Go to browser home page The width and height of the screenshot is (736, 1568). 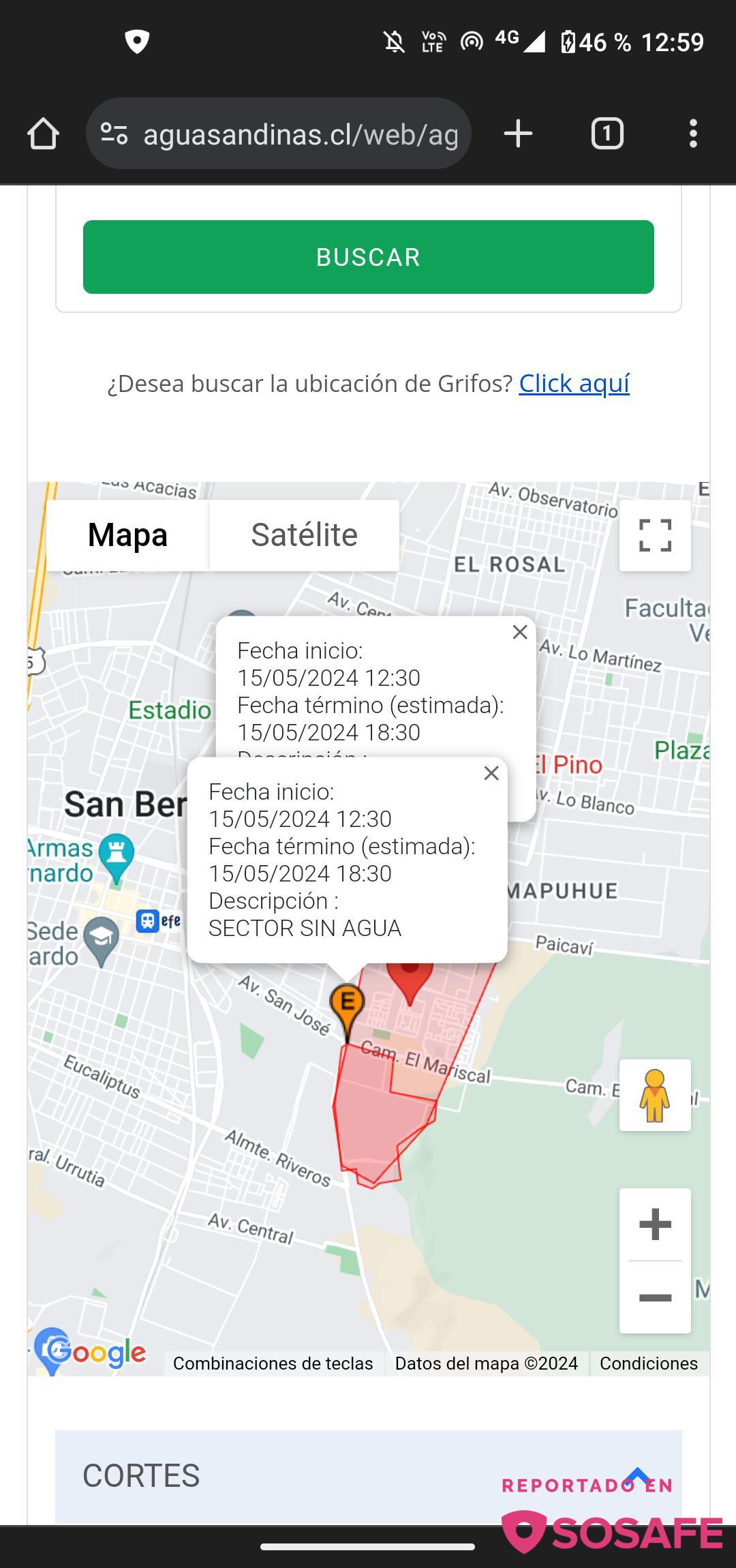43,134
